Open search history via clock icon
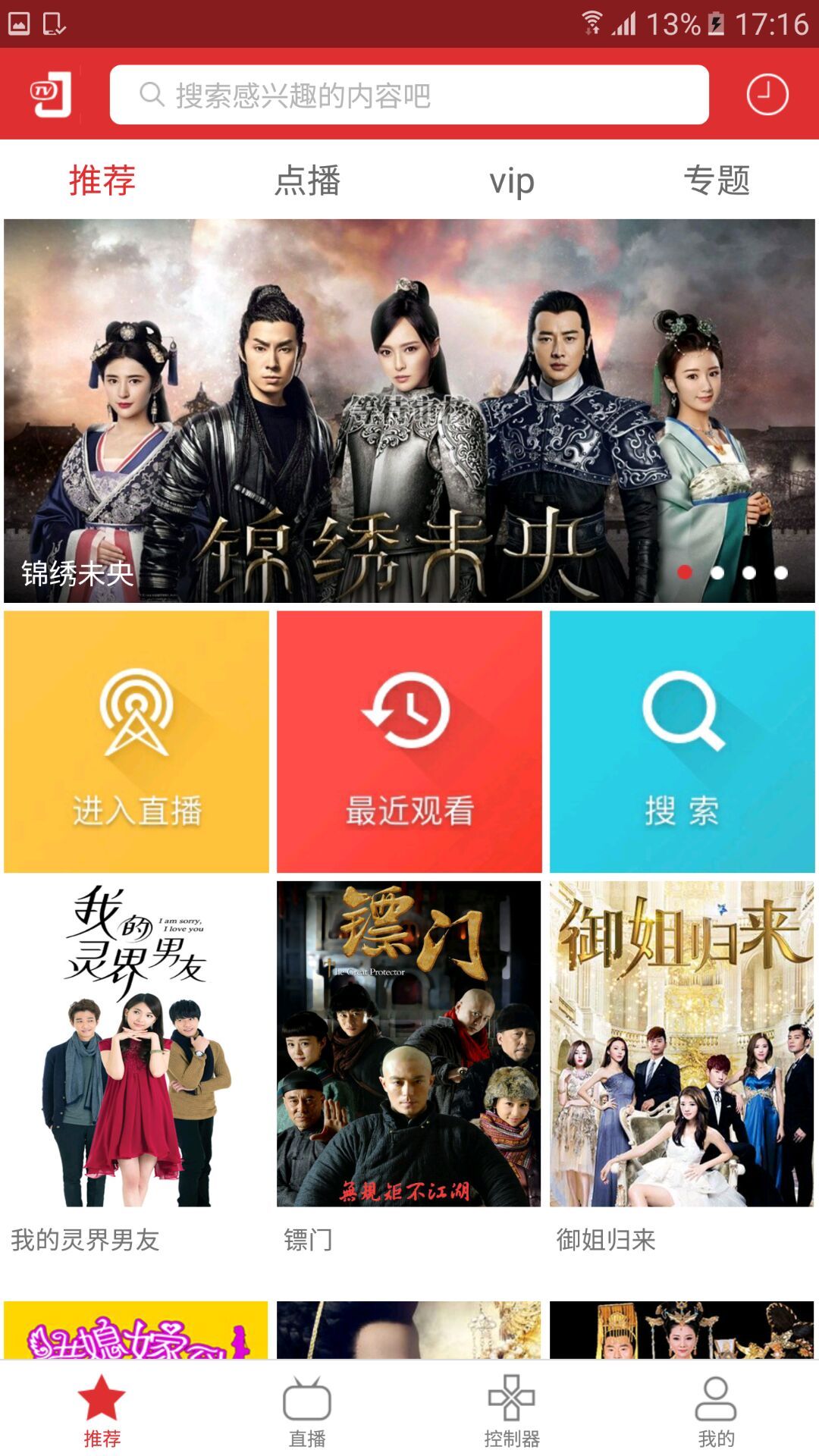Image resolution: width=819 pixels, height=1456 pixels. pos(767,94)
